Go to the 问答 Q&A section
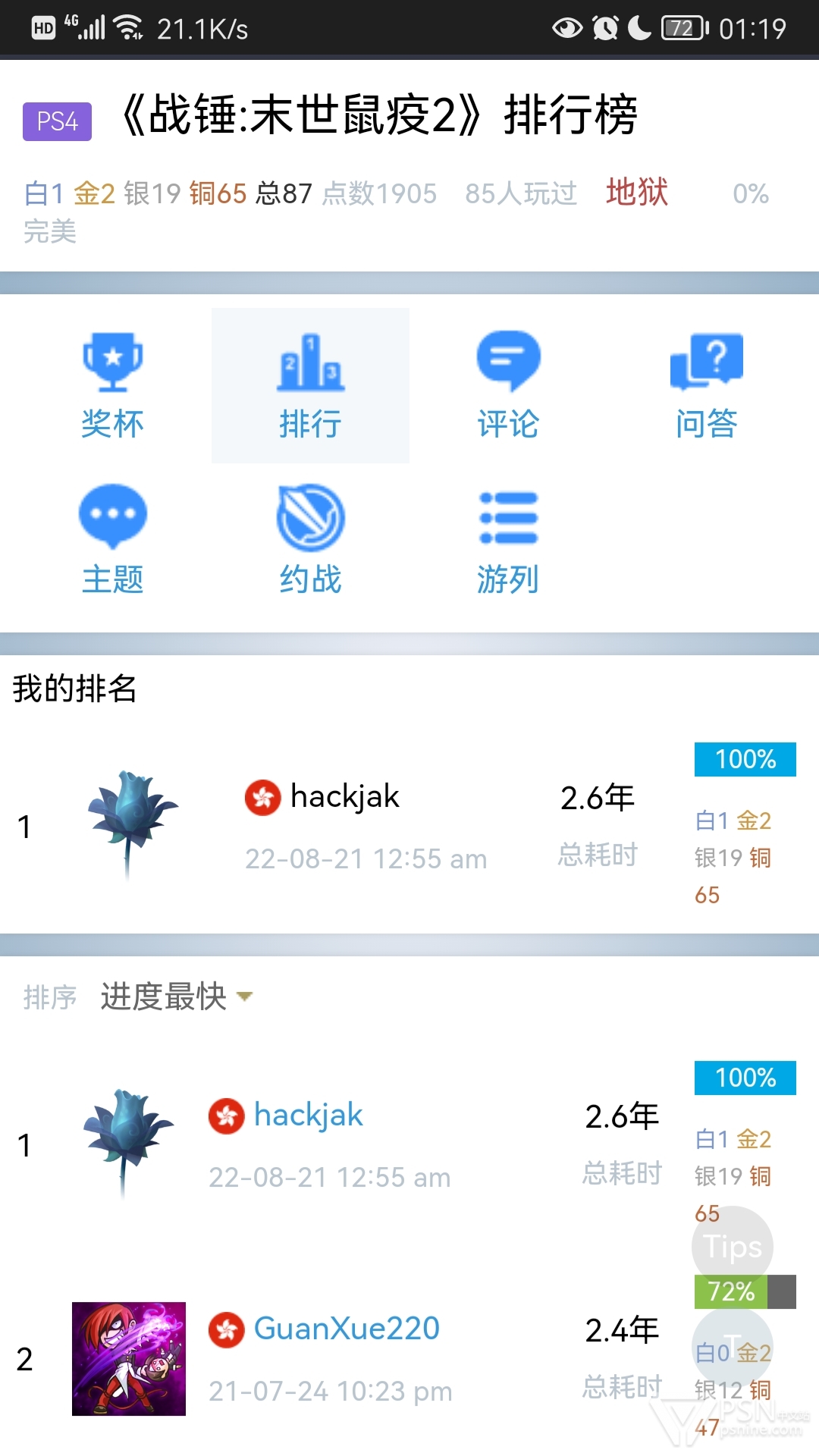The width and height of the screenshot is (819, 1456). pyautogui.click(x=706, y=385)
